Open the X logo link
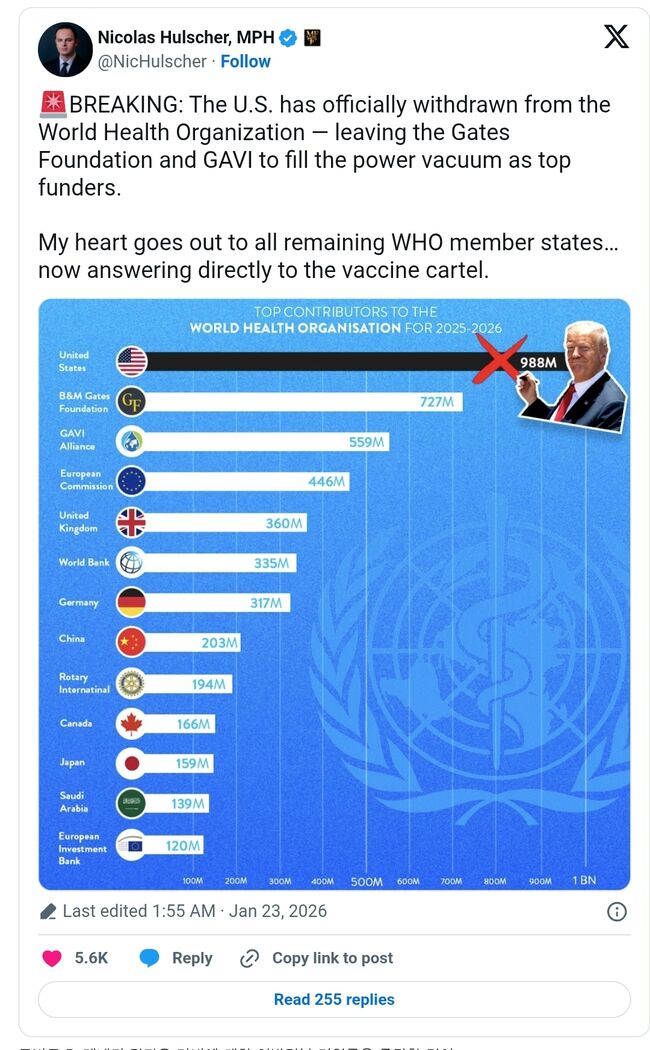This screenshot has width=650, height=1050. pyautogui.click(x=617, y=37)
